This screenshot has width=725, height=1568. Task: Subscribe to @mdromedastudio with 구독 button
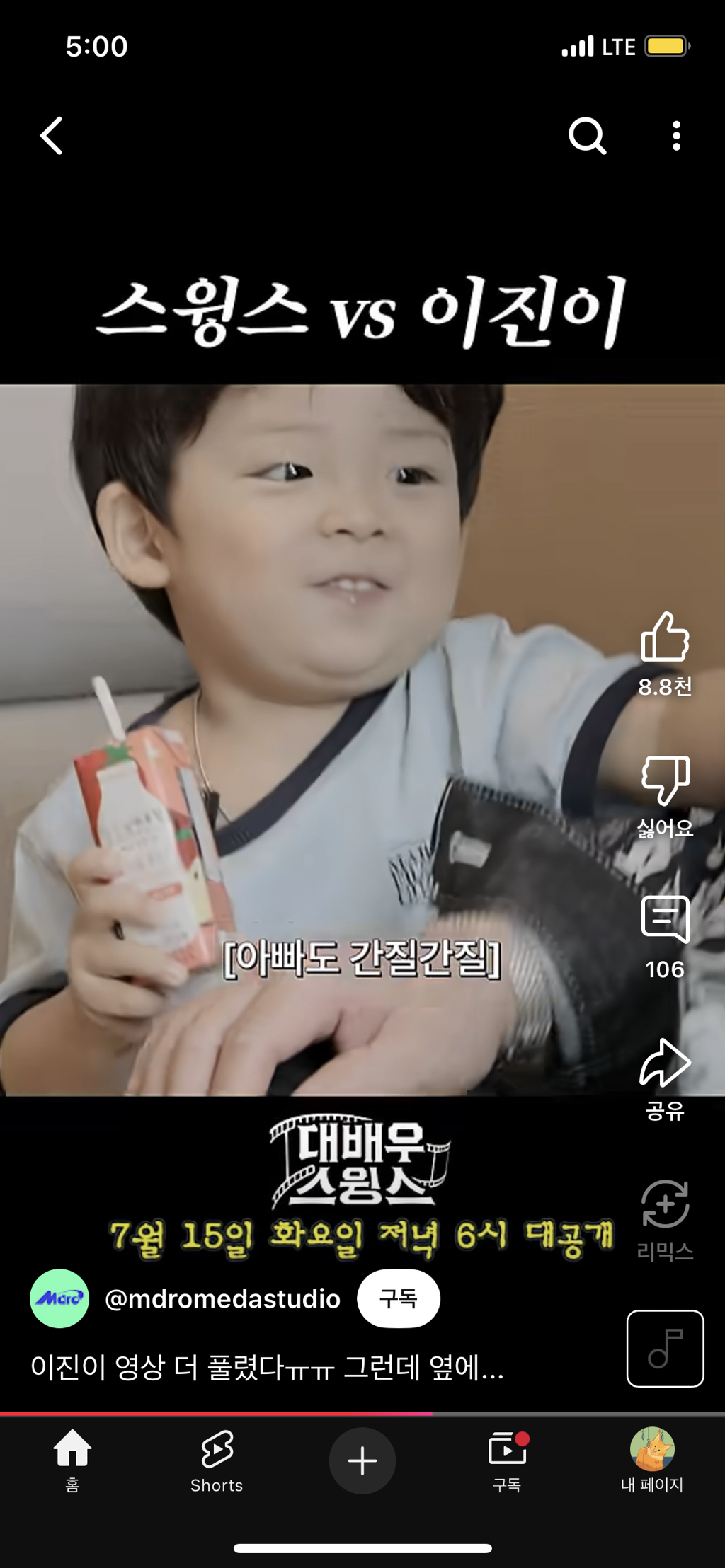point(398,1298)
